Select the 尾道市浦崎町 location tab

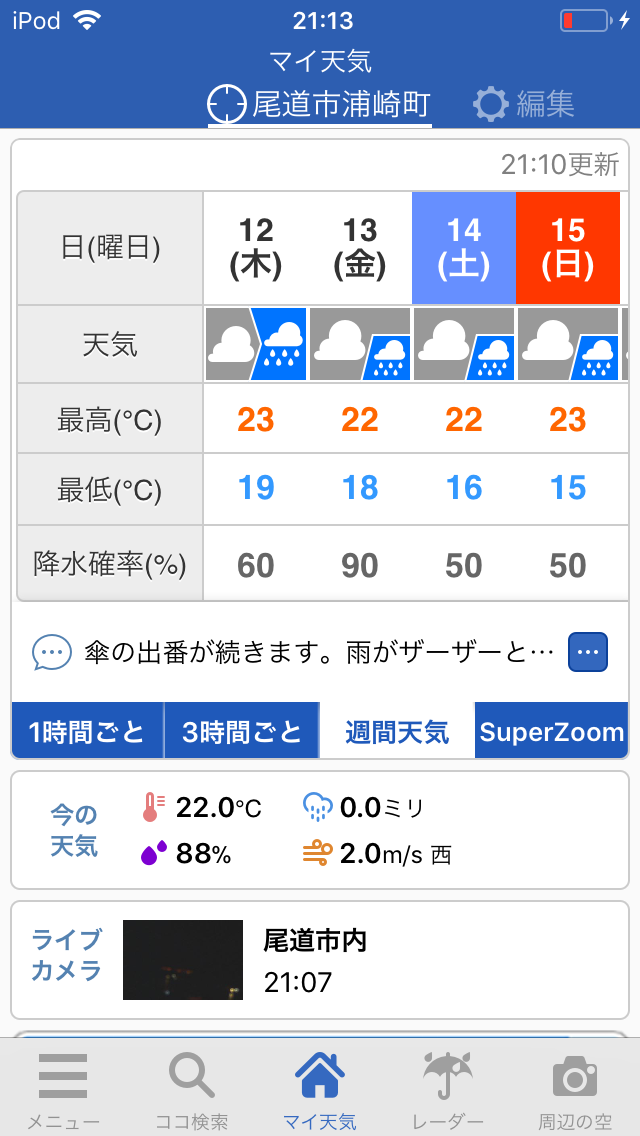click(320, 105)
